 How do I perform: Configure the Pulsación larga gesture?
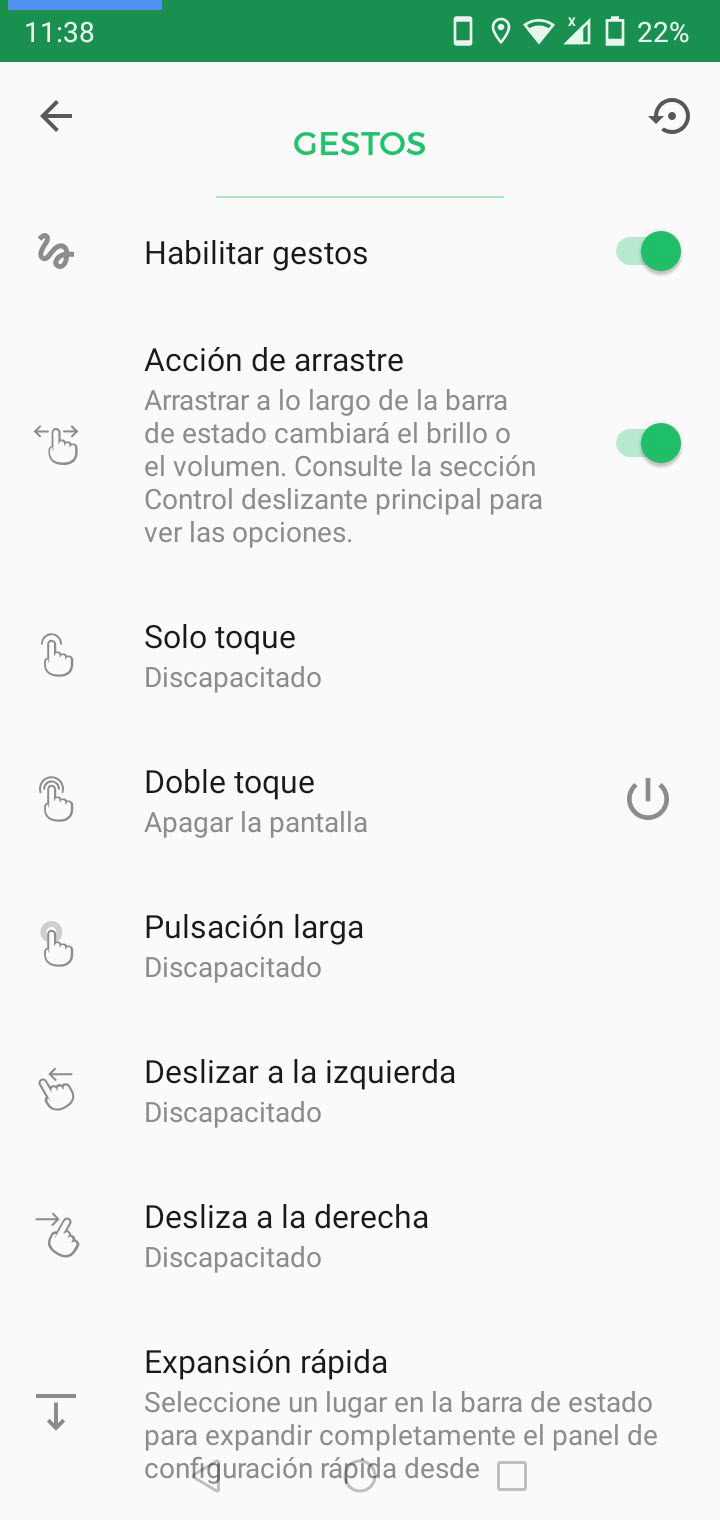click(360, 946)
